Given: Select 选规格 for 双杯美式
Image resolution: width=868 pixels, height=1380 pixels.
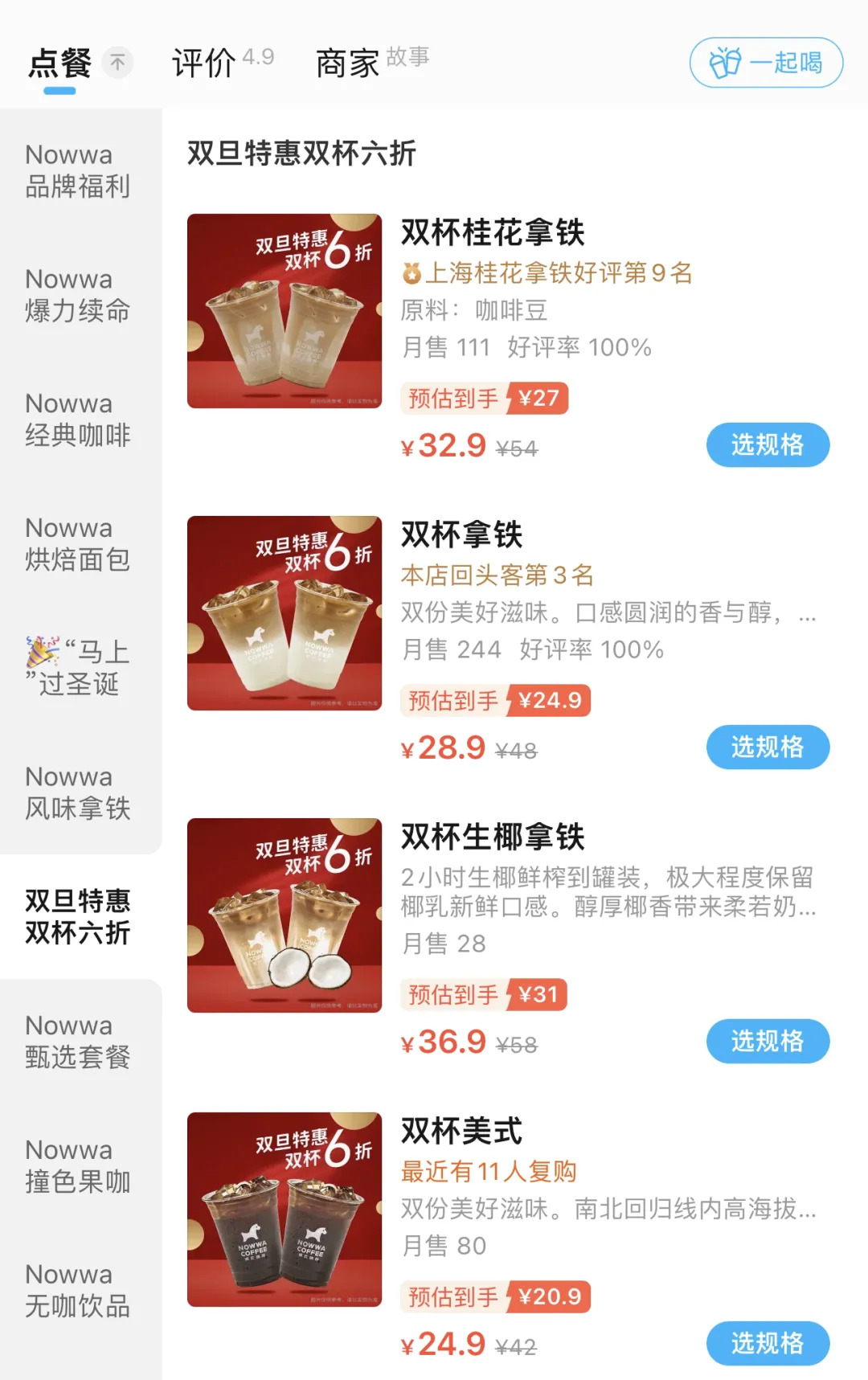Looking at the screenshot, I should click(768, 1343).
